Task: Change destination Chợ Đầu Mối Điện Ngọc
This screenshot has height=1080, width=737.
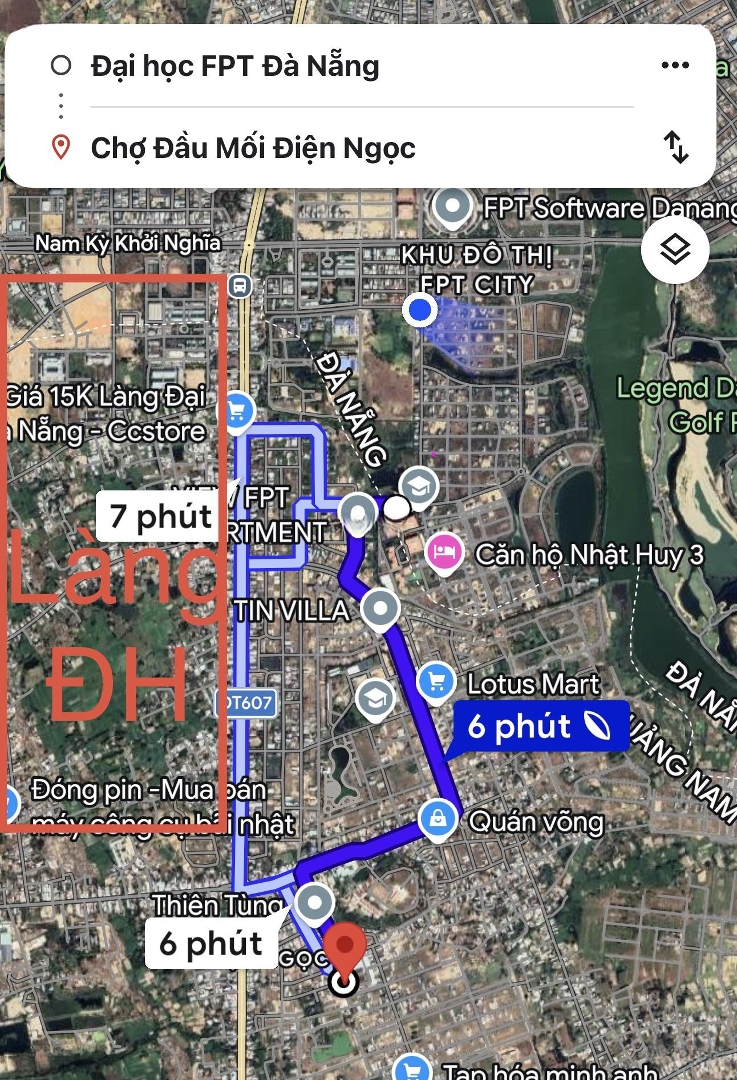Action: click(x=252, y=149)
